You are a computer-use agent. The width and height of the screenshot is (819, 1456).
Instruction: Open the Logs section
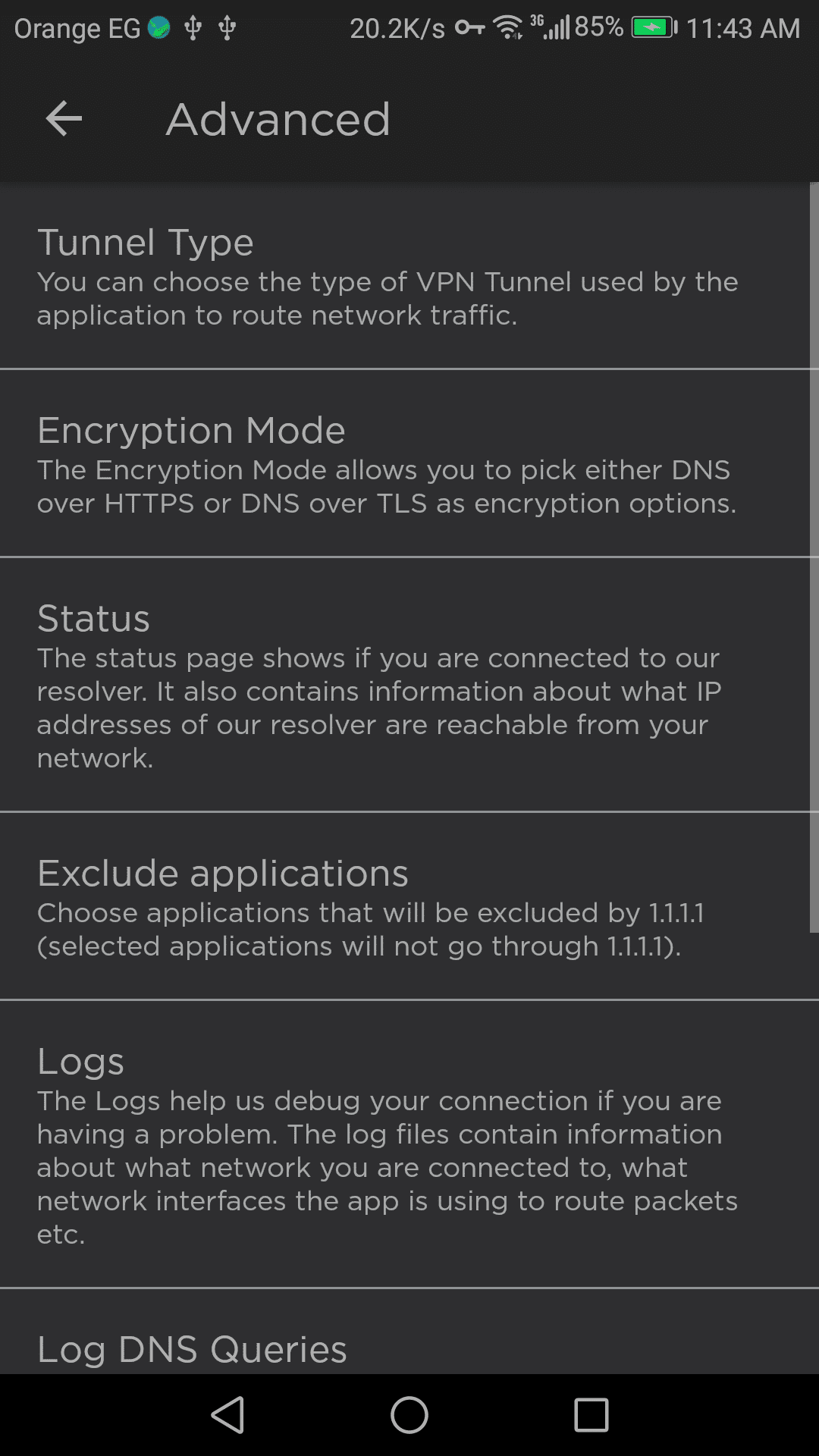point(402,1144)
